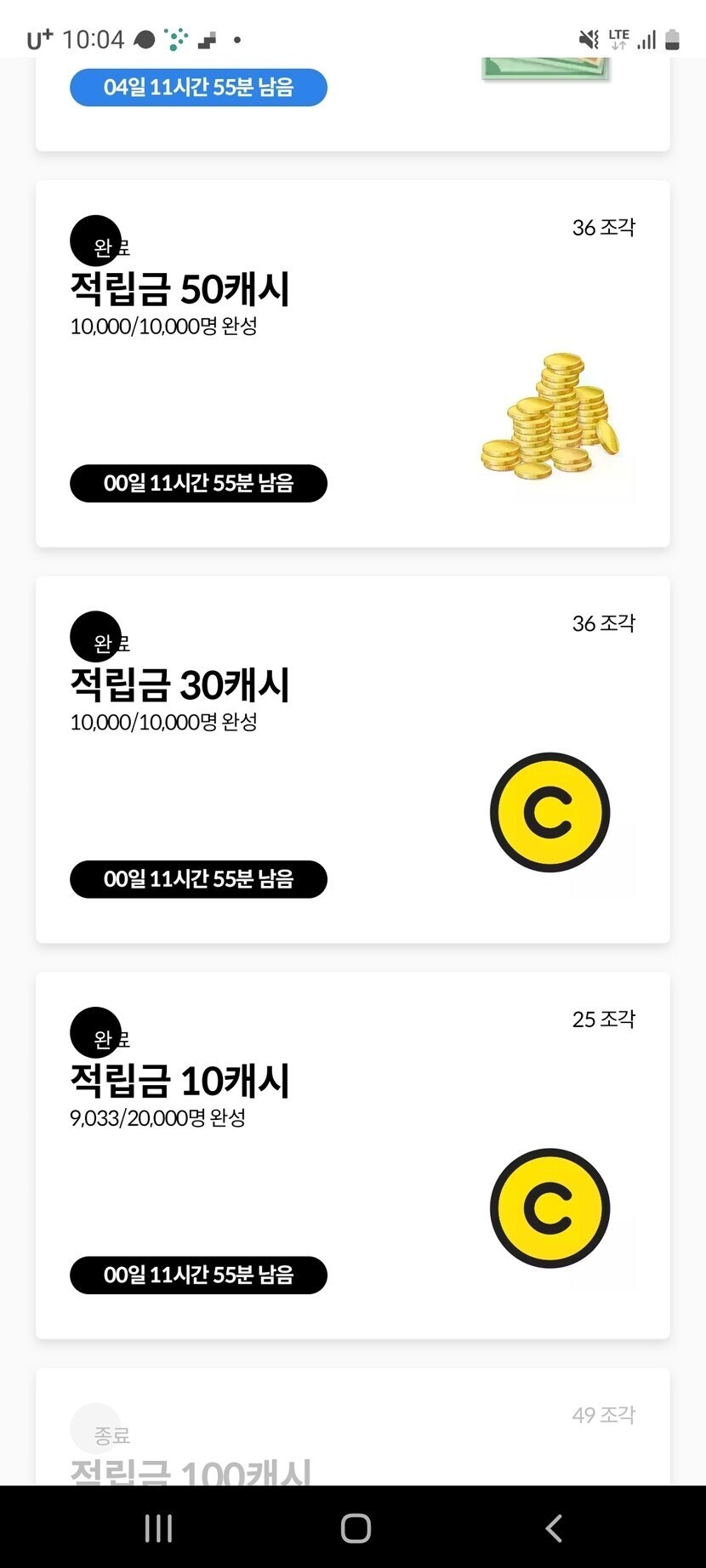
Task: Open the ended 적립금 100캐시 card
Action: point(352,1437)
